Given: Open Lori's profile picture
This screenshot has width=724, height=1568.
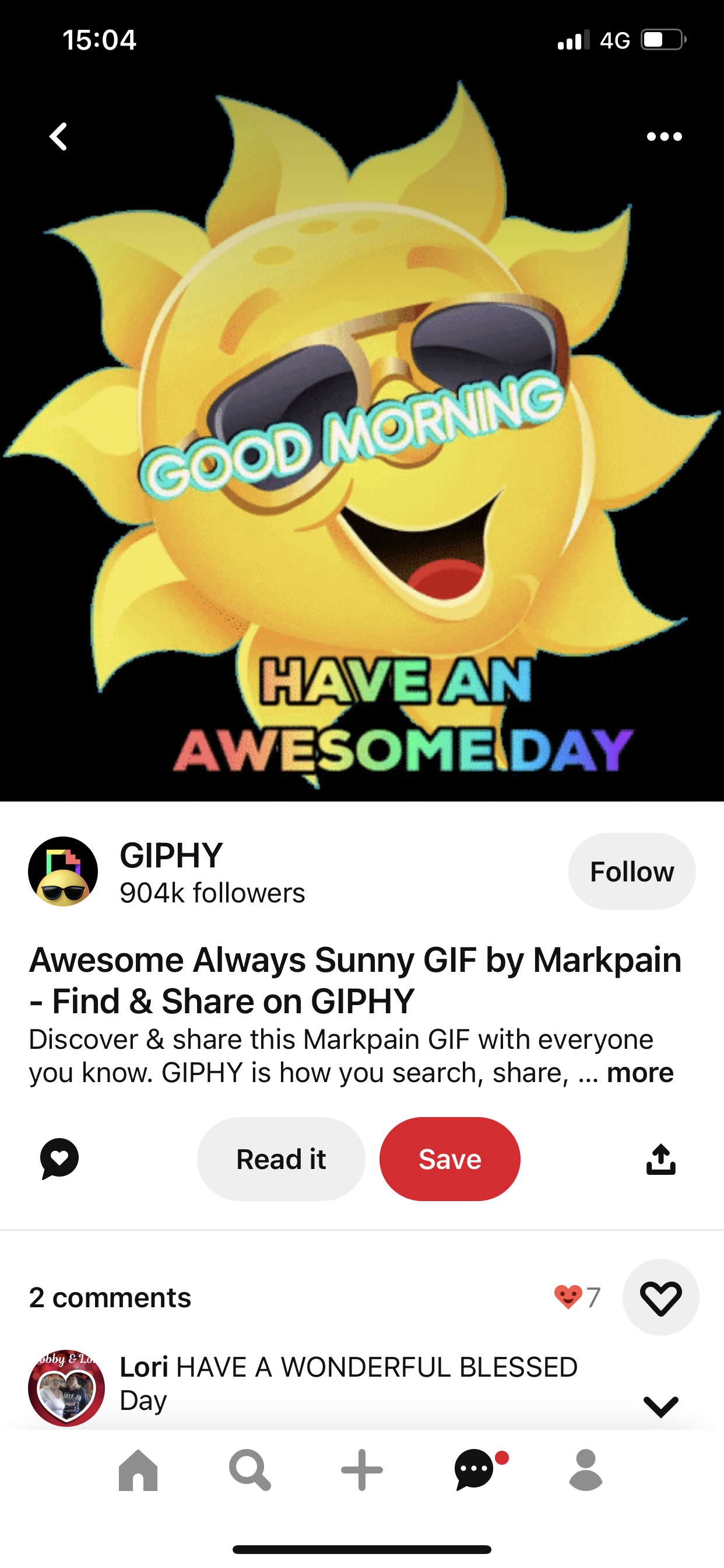Looking at the screenshot, I should (x=66, y=1388).
